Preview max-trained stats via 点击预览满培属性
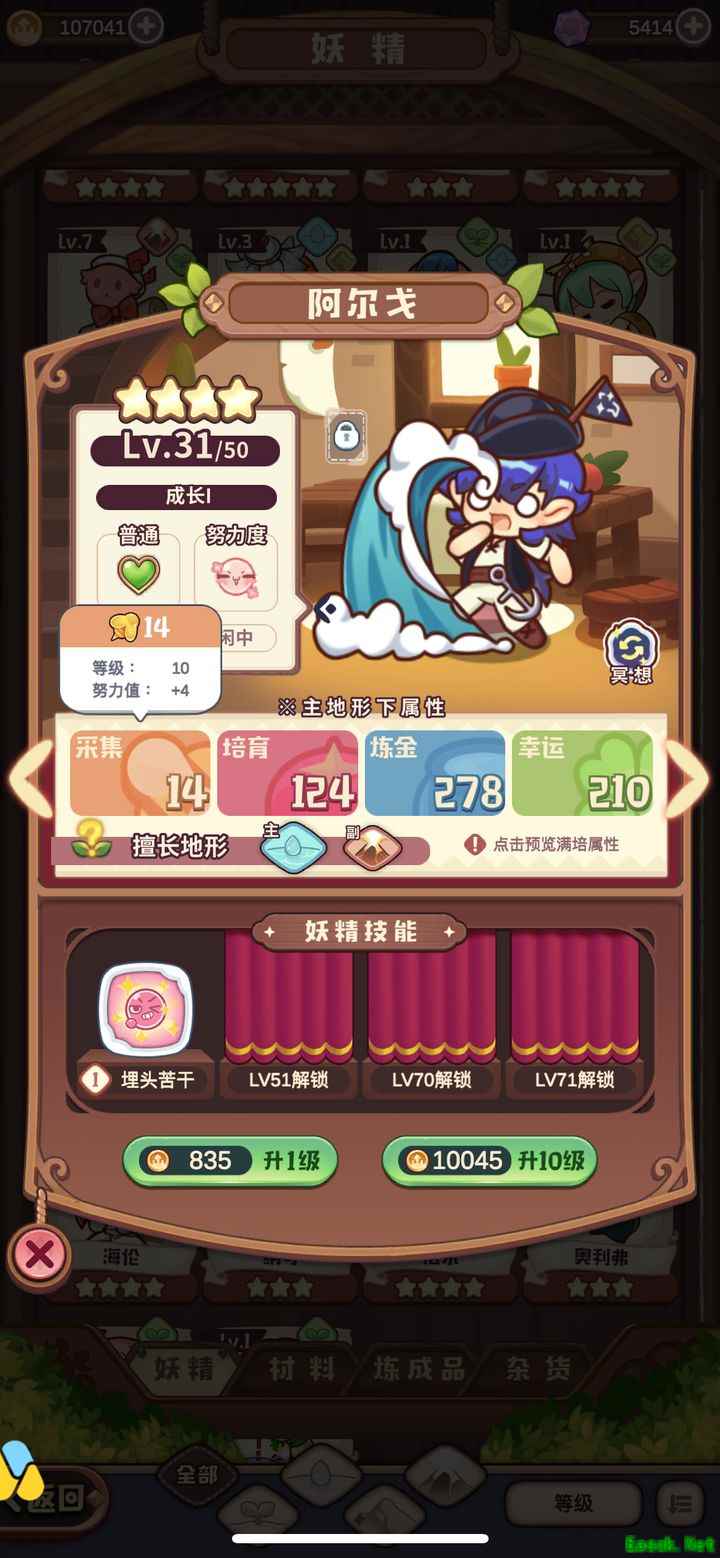 [x=543, y=844]
